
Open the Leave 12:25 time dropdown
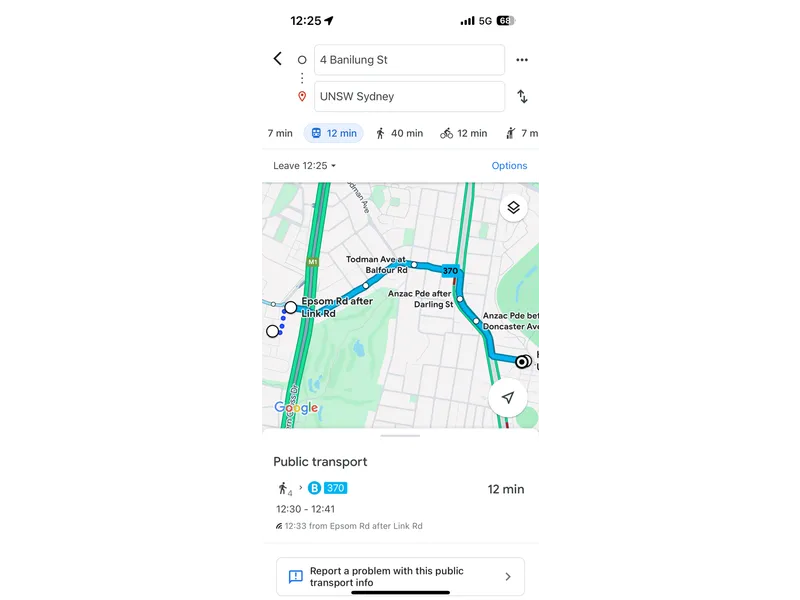pos(305,166)
